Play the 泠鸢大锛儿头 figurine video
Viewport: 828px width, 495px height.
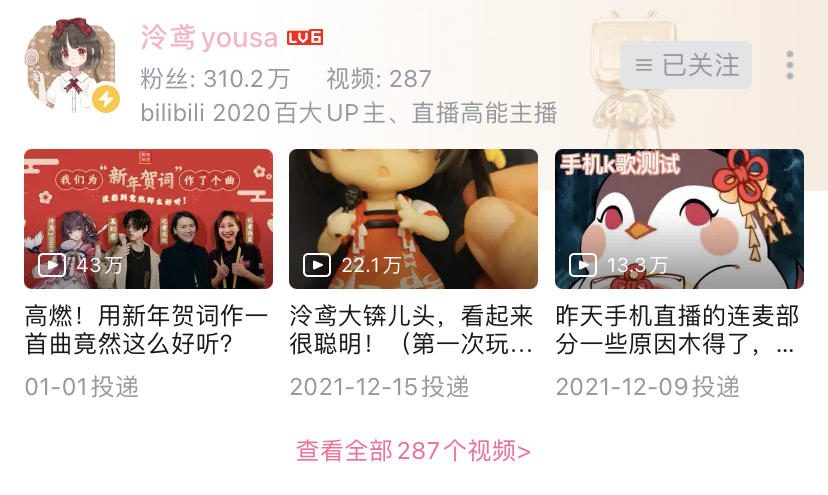(x=413, y=219)
